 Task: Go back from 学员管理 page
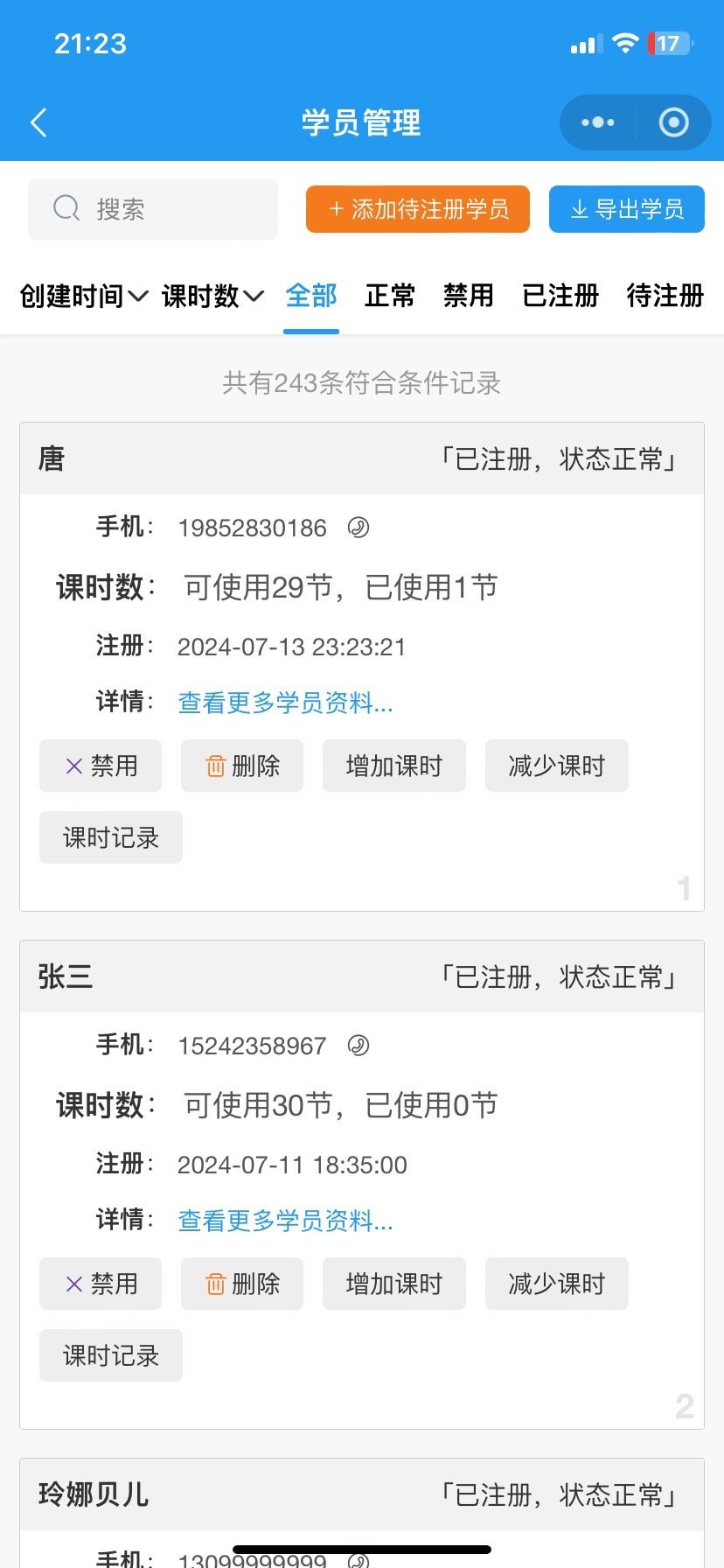click(x=38, y=122)
